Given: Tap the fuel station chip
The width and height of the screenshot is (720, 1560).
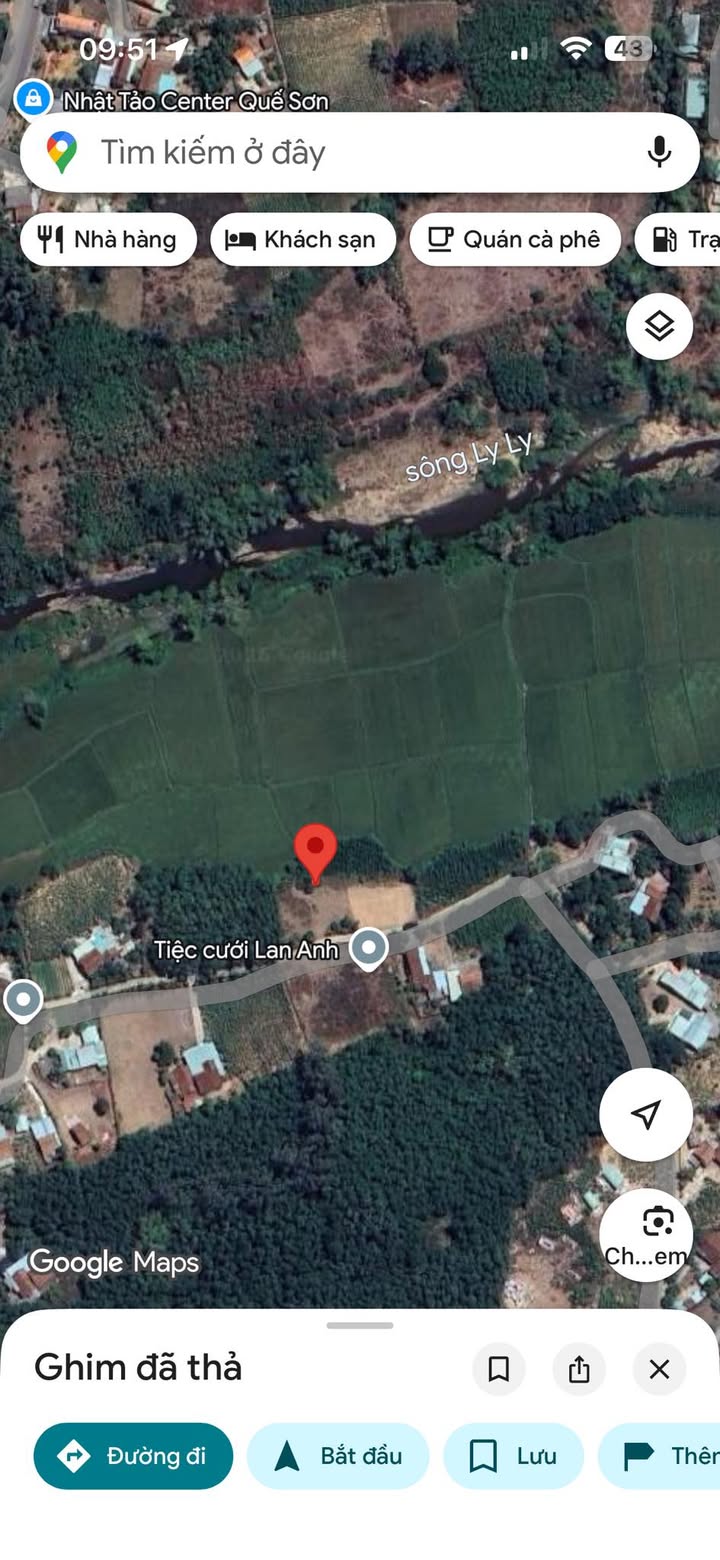Looking at the screenshot, I should [680, 240].
